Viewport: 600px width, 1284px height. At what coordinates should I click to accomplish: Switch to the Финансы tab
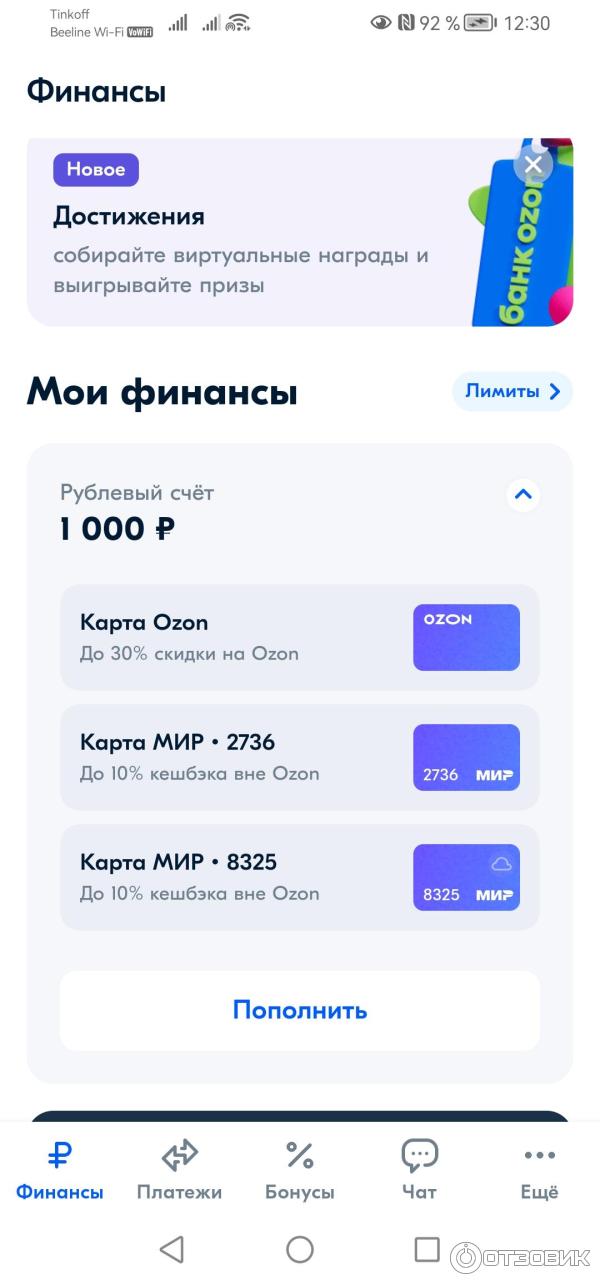59,1172
